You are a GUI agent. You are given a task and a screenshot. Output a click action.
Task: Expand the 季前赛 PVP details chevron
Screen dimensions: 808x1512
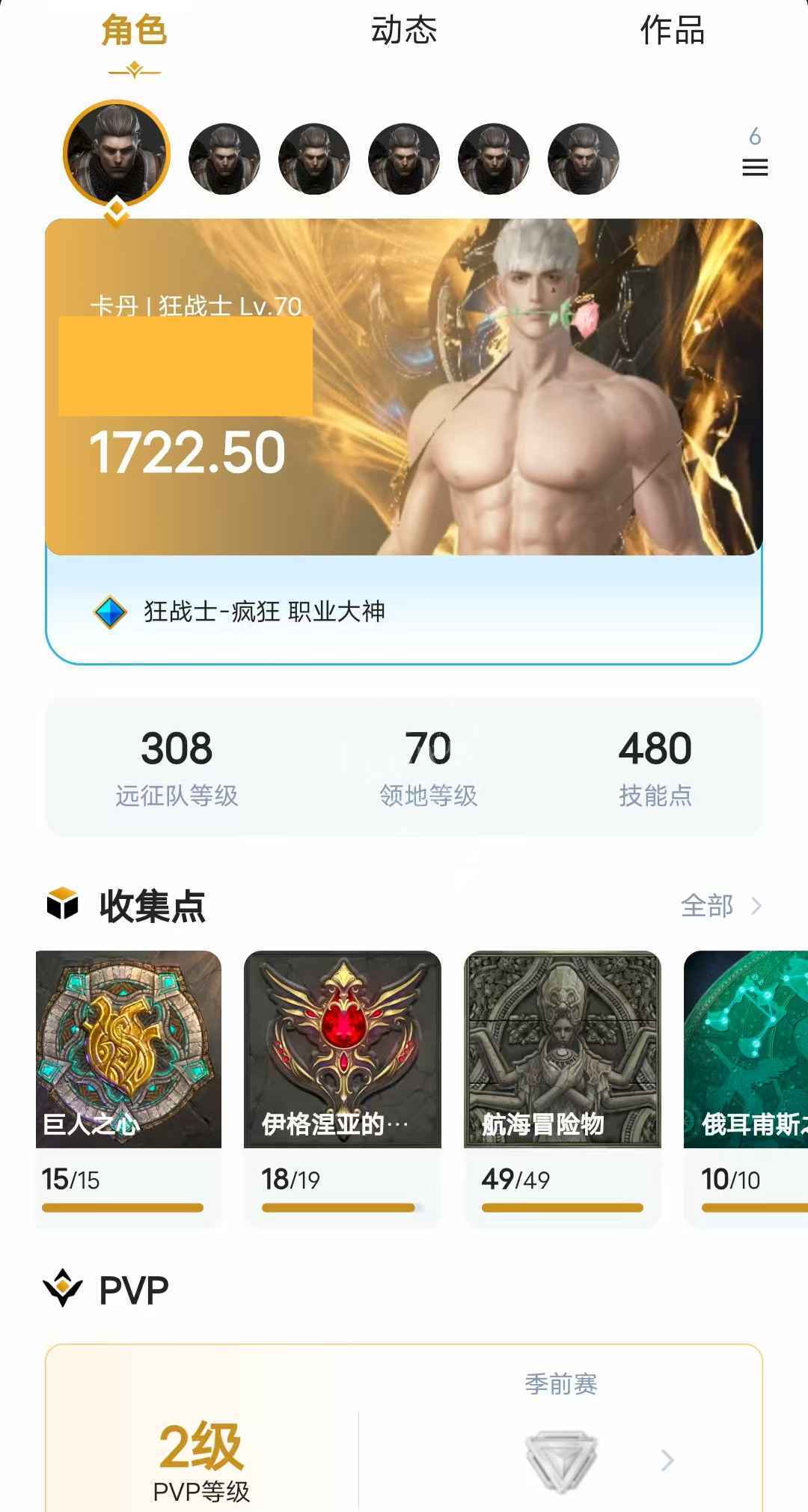pyautogui.click(x=667, y=1460)
